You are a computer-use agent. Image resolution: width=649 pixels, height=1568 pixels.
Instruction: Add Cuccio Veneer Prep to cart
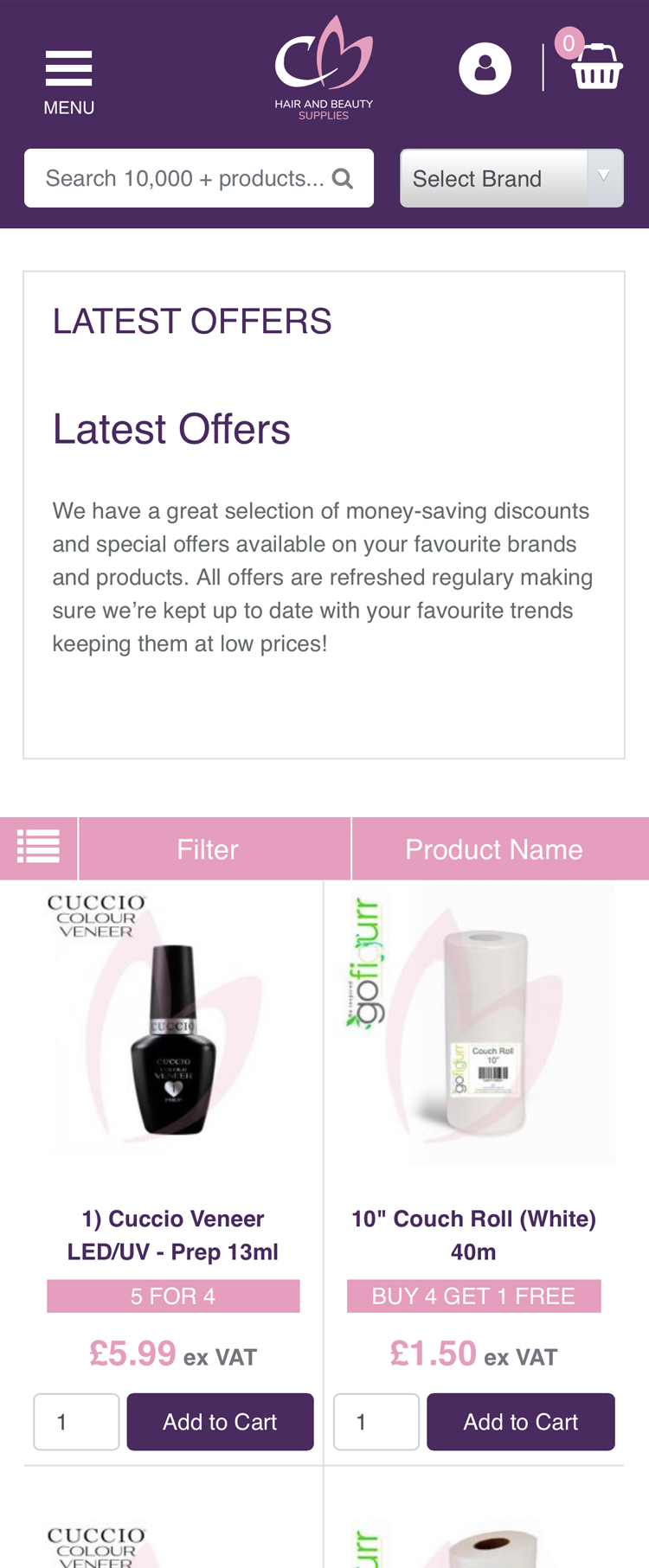click(x=220, y=1422)
